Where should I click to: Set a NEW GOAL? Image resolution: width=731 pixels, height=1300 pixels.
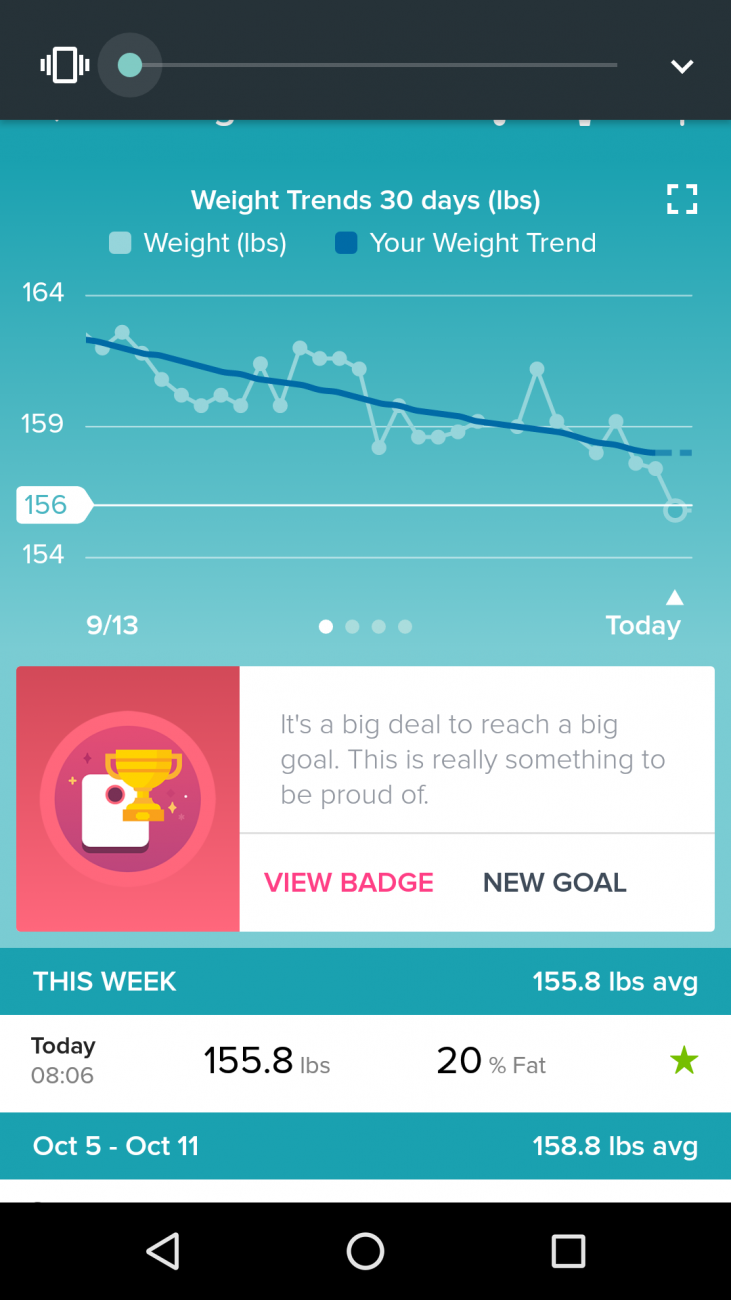click(x=554, y=882)
